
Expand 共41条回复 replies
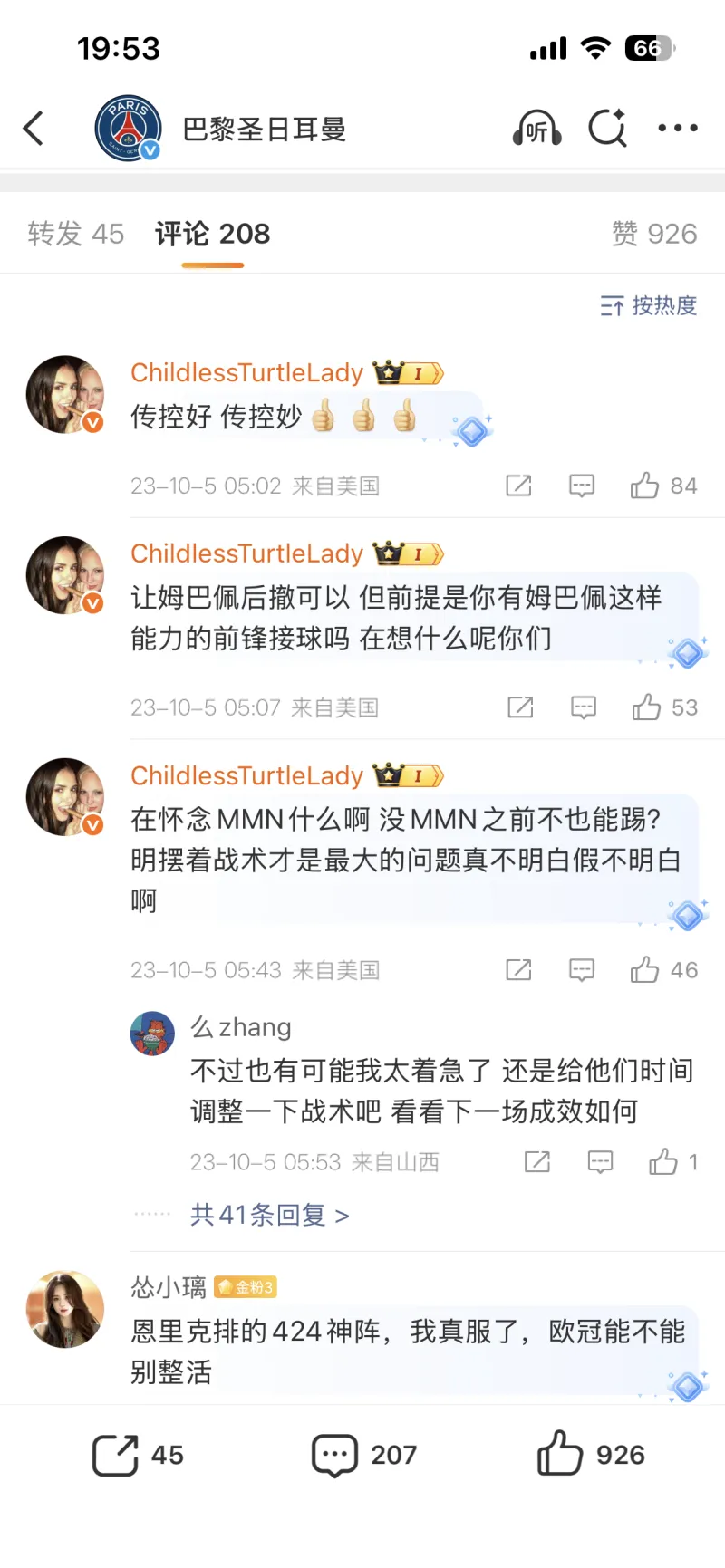[269, 1215]
